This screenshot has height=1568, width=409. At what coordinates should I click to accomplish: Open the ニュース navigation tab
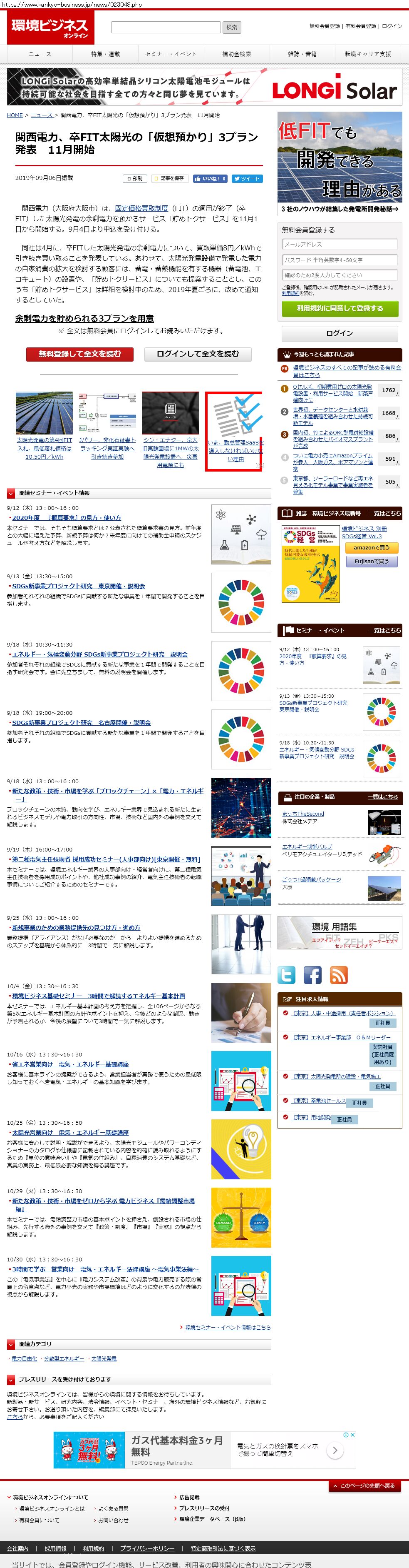pyautogui.click(x=40, y=54)
